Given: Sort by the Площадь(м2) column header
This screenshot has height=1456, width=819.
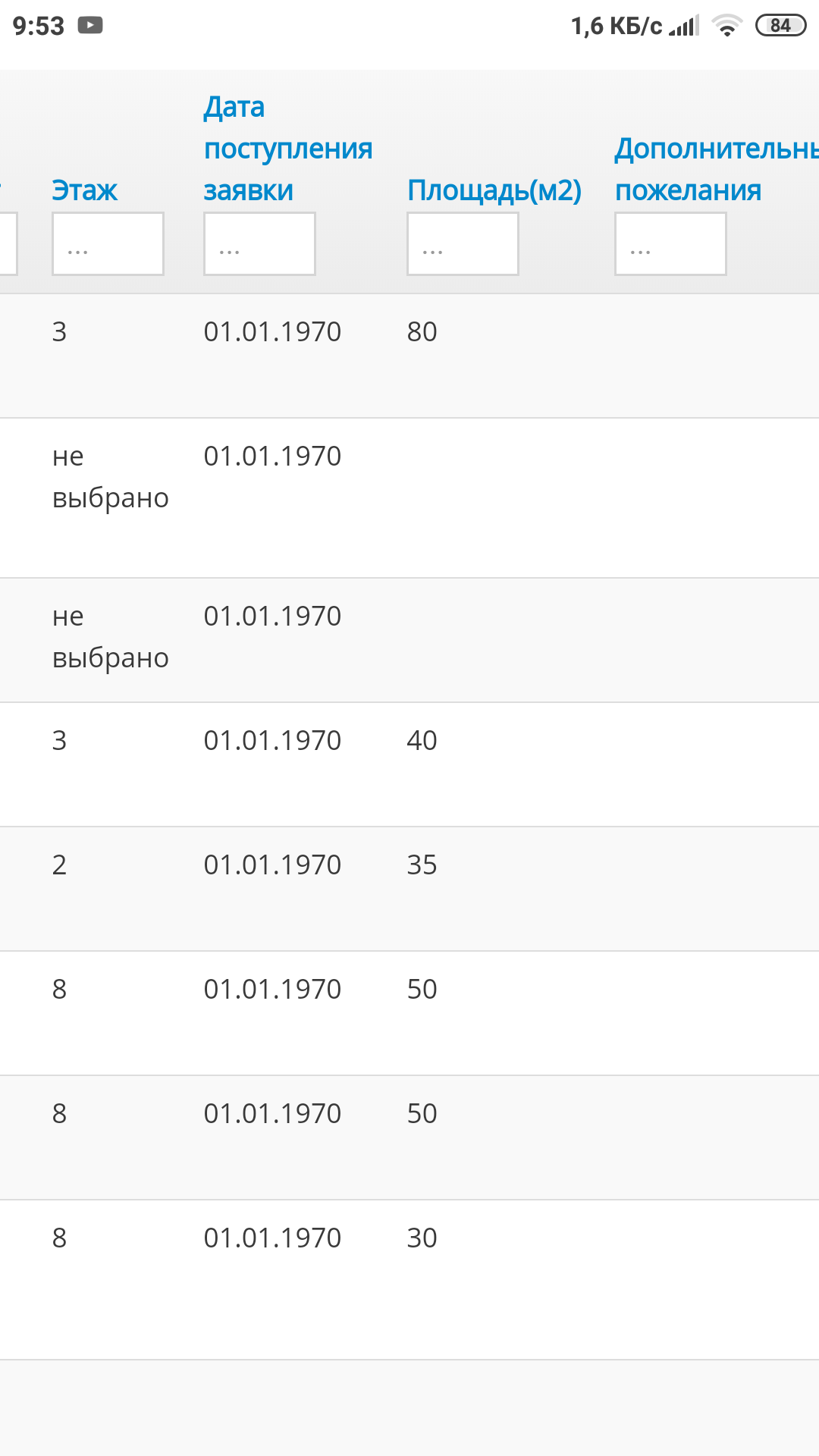Looking at the screenshot, I should tap(494, 190).
